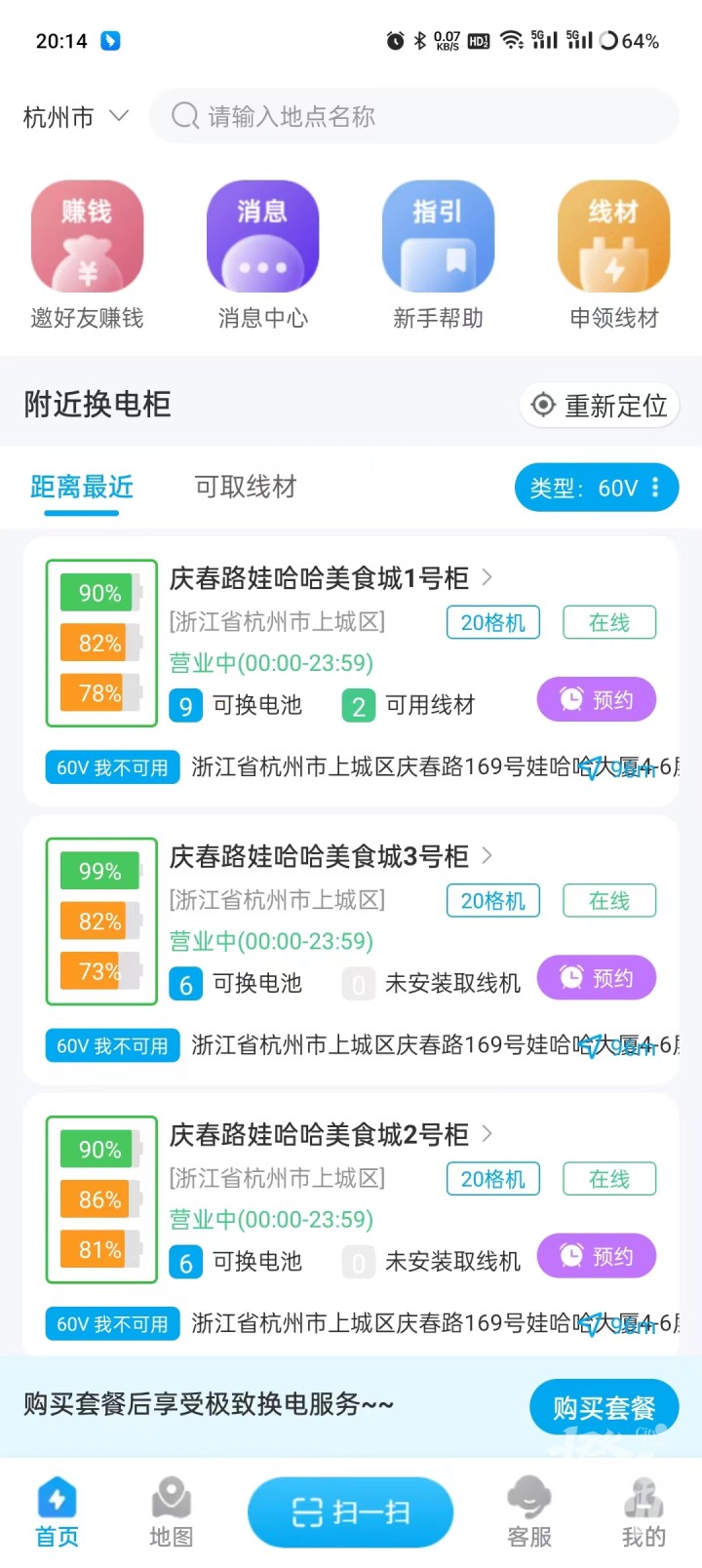The height and width of the screenshot is (1568, 702).
Task: Open 新手帮助 guide icon
Action: tap(439, 235)
